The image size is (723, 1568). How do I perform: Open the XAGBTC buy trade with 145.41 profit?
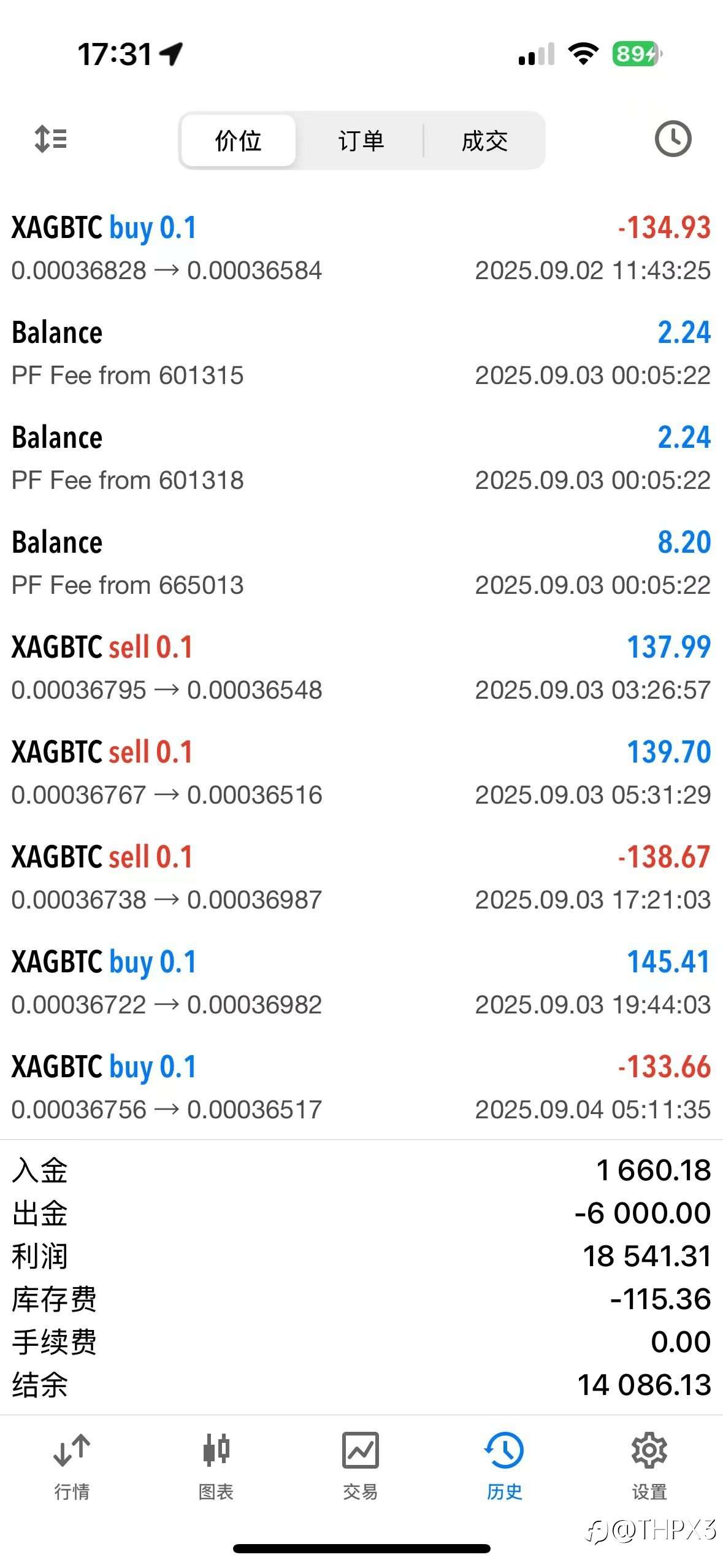[x=361, y=983]
